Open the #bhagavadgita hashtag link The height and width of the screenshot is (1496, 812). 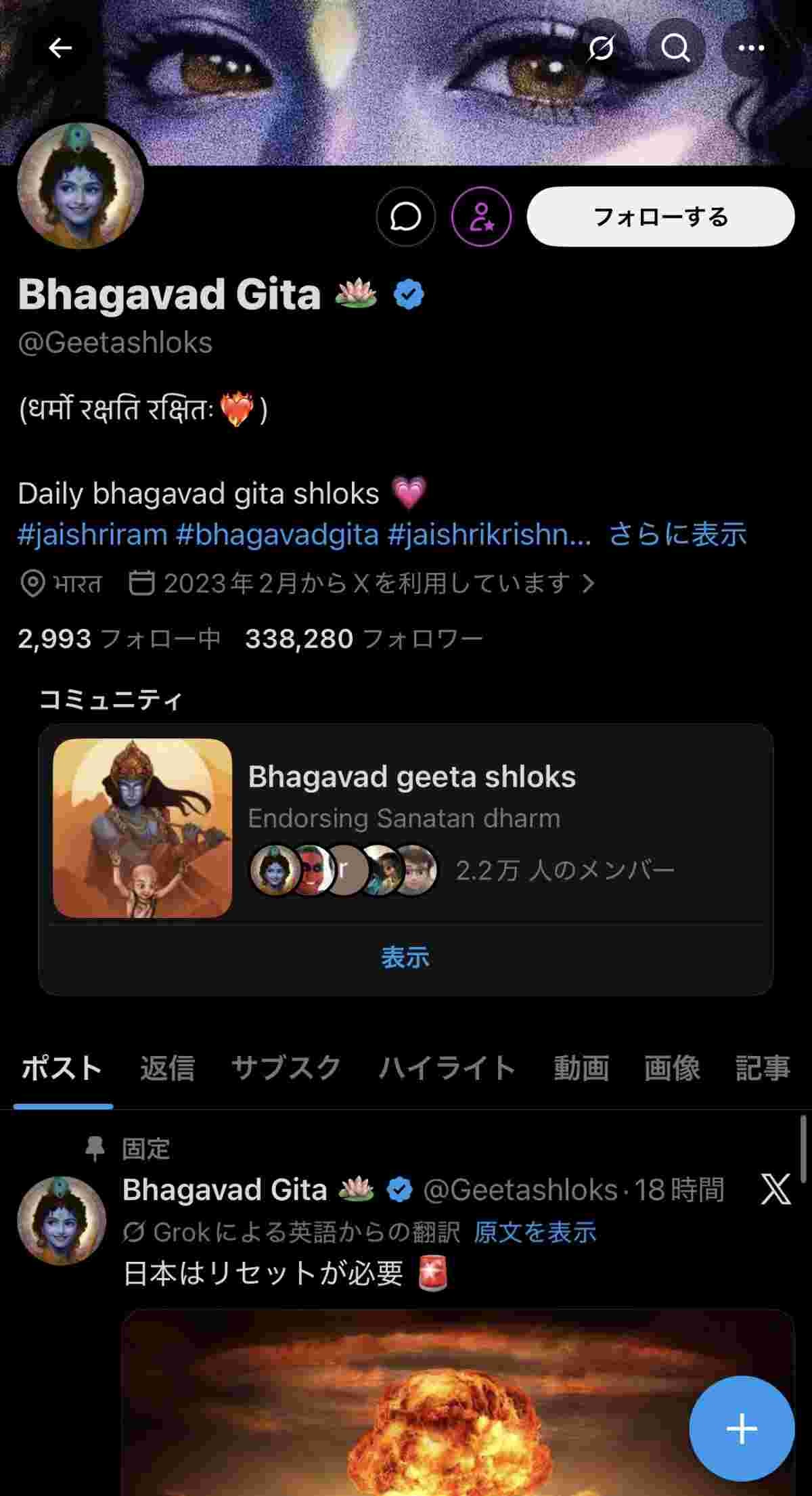coord(281,535)
